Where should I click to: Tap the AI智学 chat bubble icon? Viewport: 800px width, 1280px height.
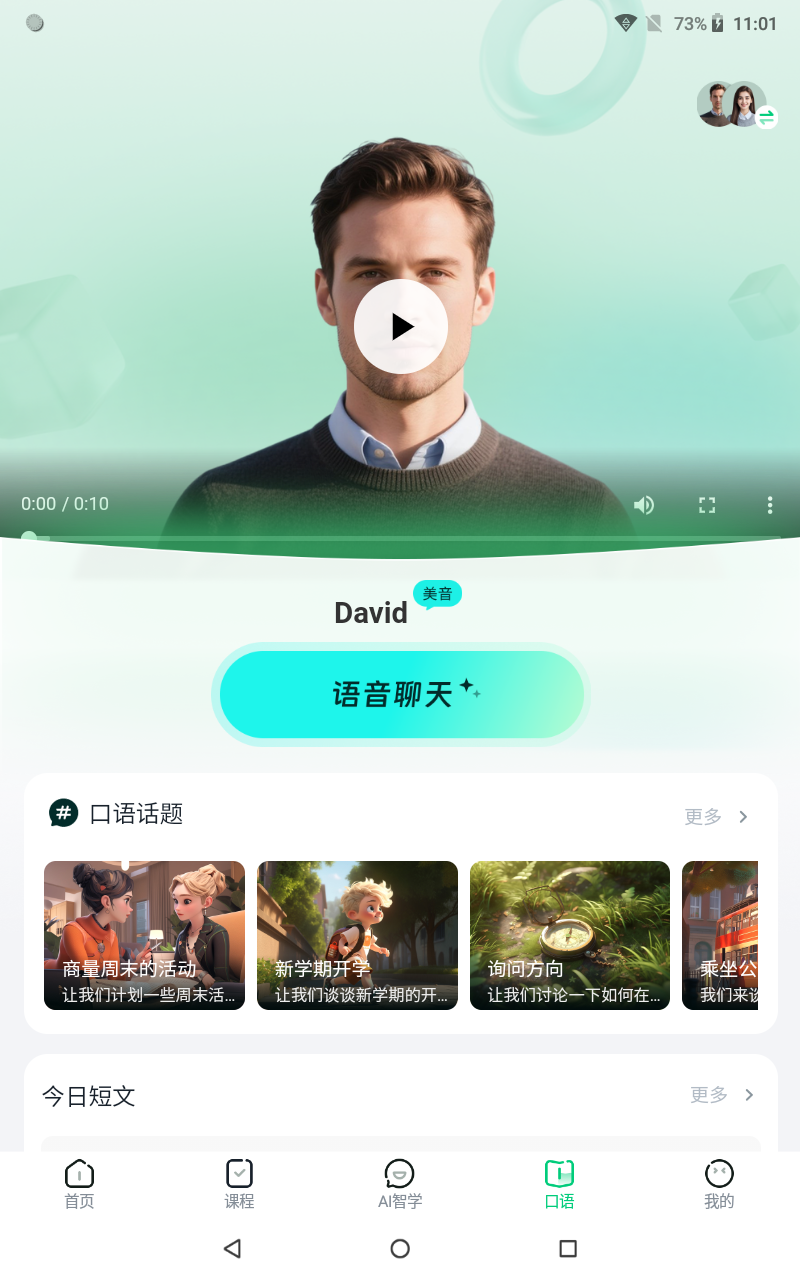400,1172
